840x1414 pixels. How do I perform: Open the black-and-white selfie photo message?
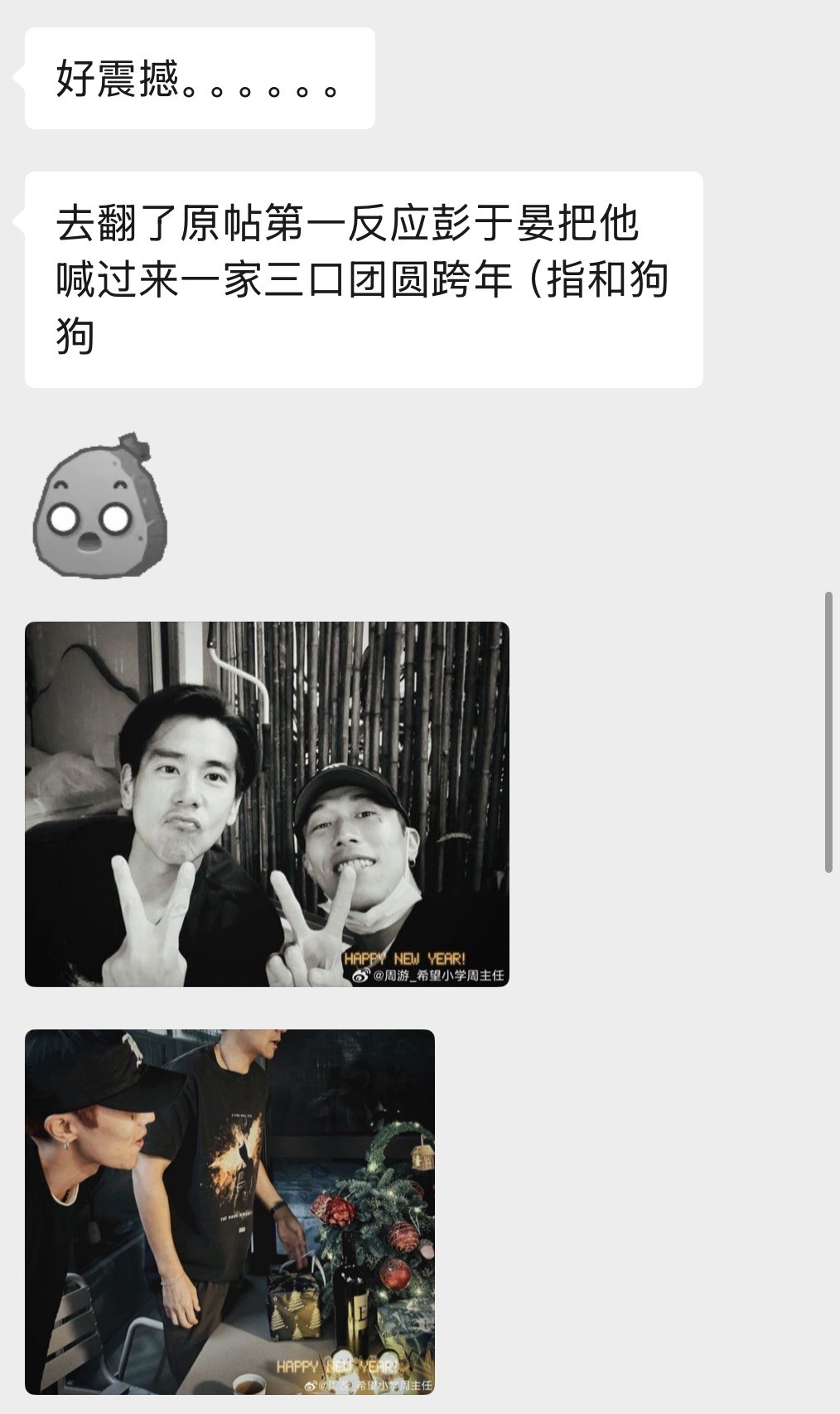pos(267,804)
